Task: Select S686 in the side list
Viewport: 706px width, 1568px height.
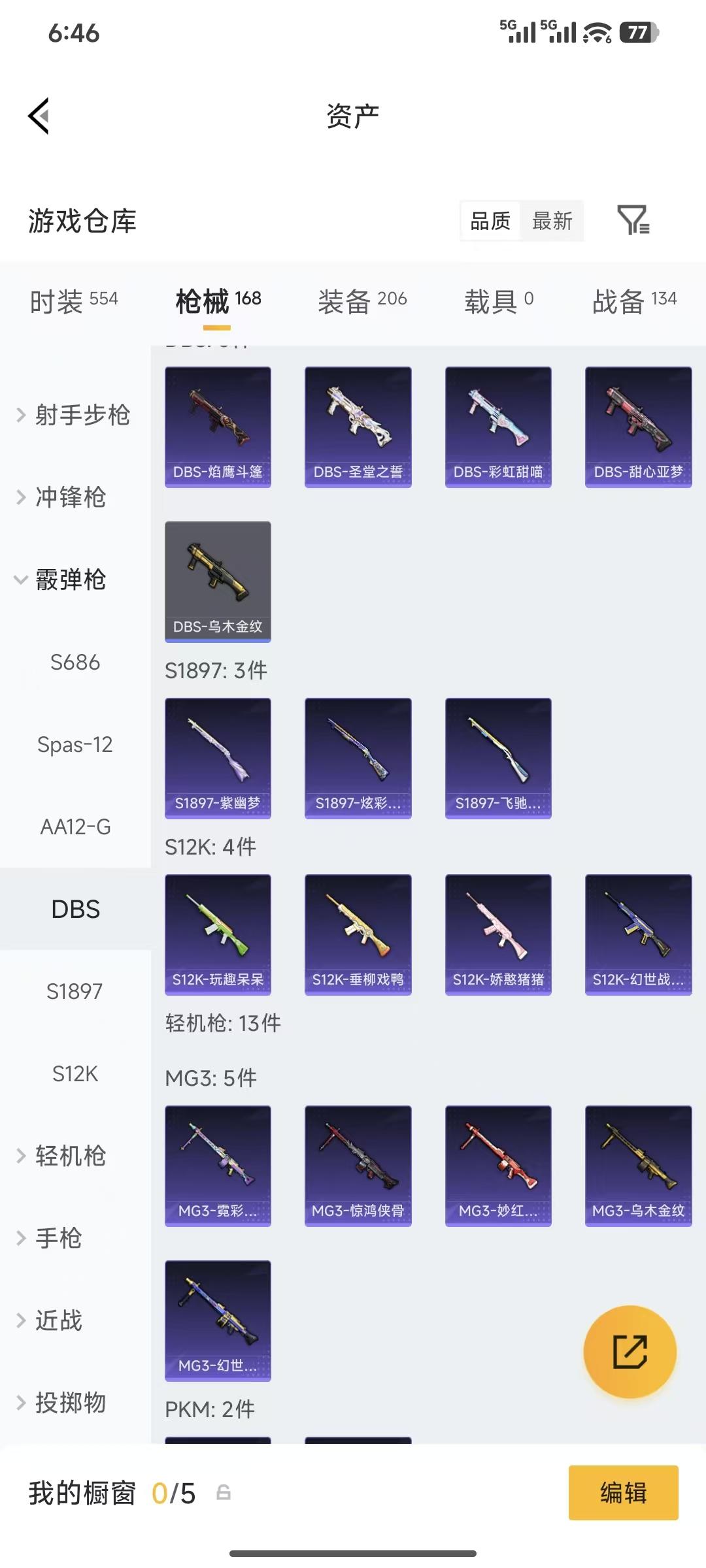Action: [x=75, y=662]
